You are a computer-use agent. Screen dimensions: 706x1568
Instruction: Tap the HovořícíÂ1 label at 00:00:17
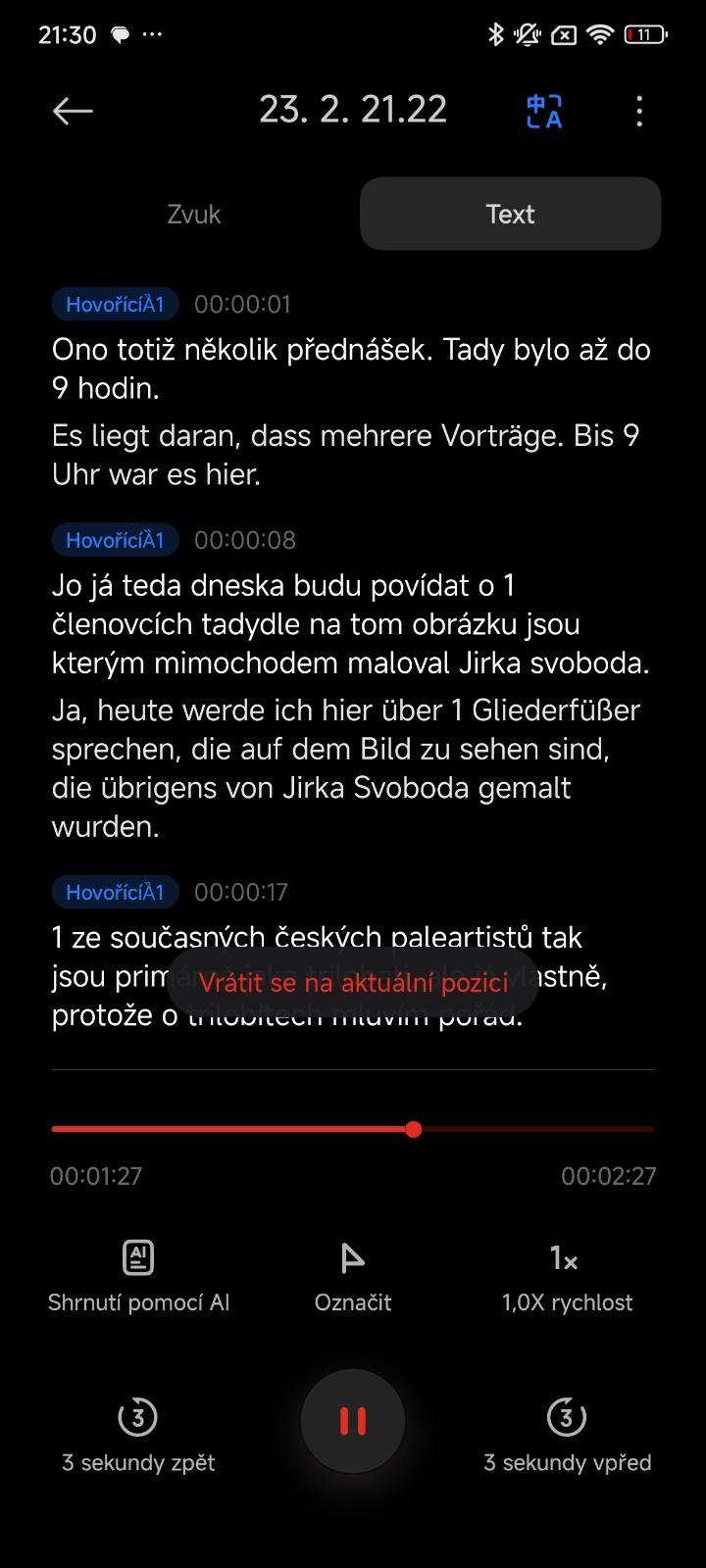[x=115, y=892]
